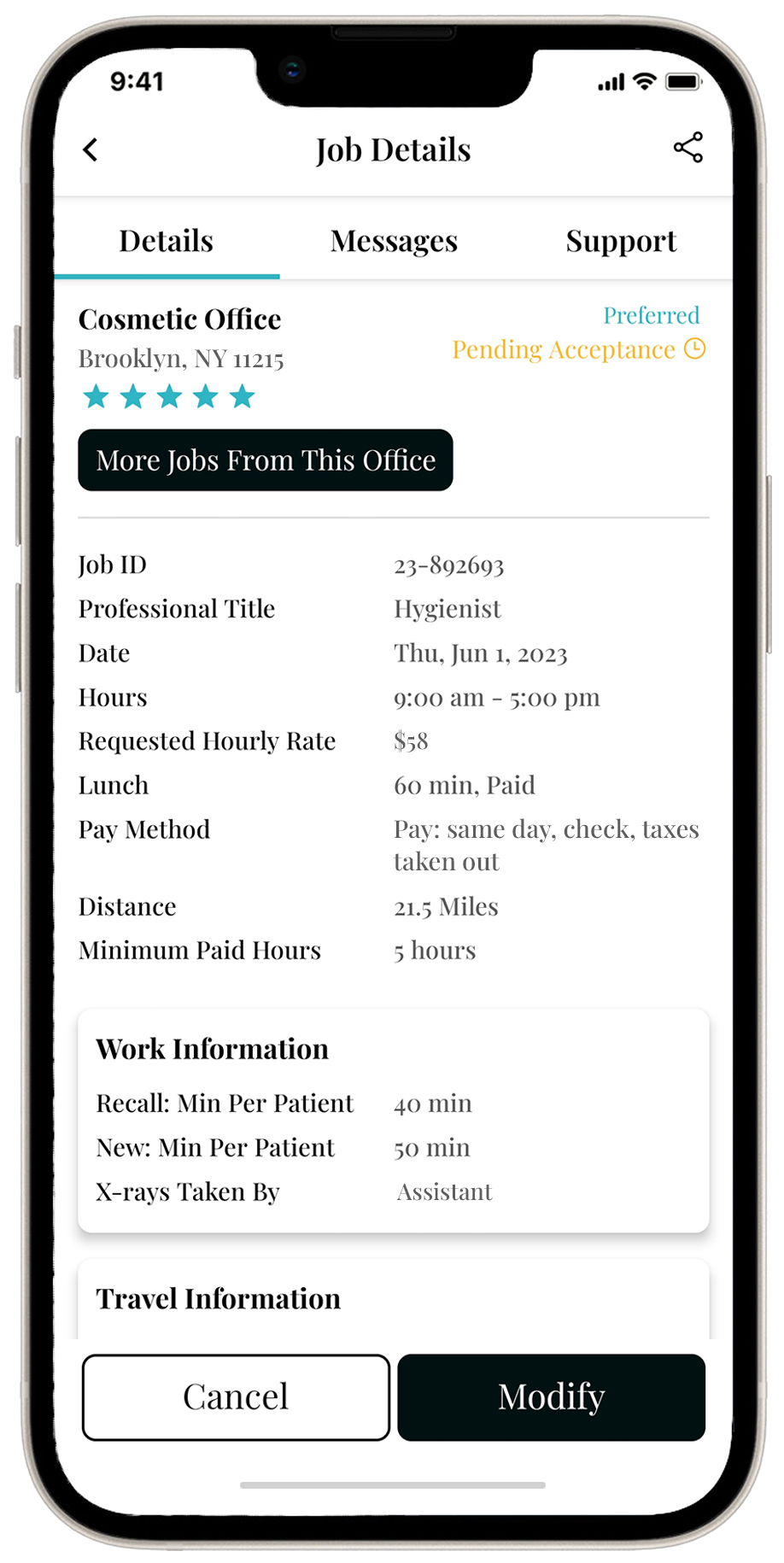Modify this job request
This screenshot has height=1563, width=784.
(x=551, y=1397)
